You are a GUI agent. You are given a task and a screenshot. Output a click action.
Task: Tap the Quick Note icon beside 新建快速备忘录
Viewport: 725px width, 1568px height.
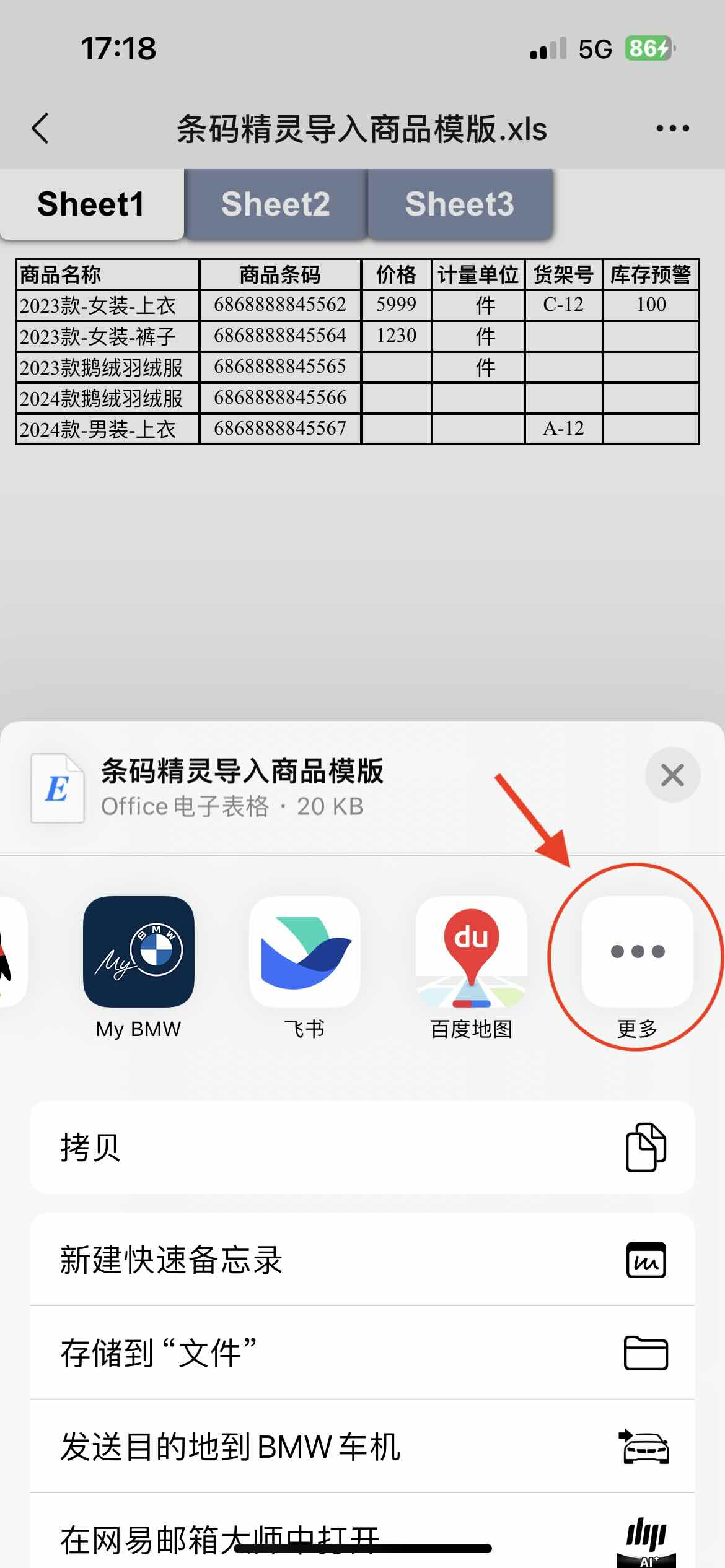coord(645,1261)
